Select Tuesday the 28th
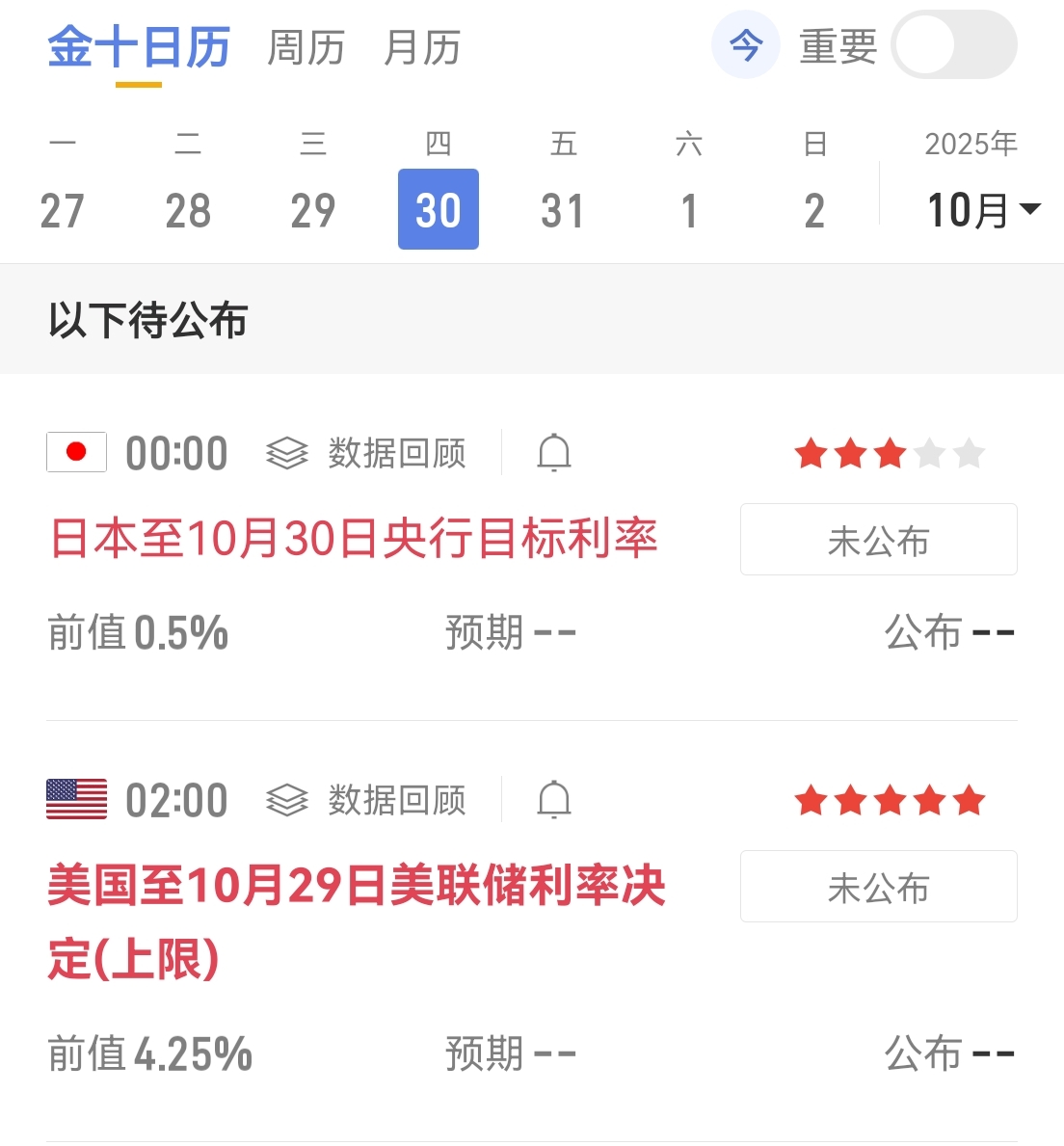 pyautogui.click(x=188, y=210)
